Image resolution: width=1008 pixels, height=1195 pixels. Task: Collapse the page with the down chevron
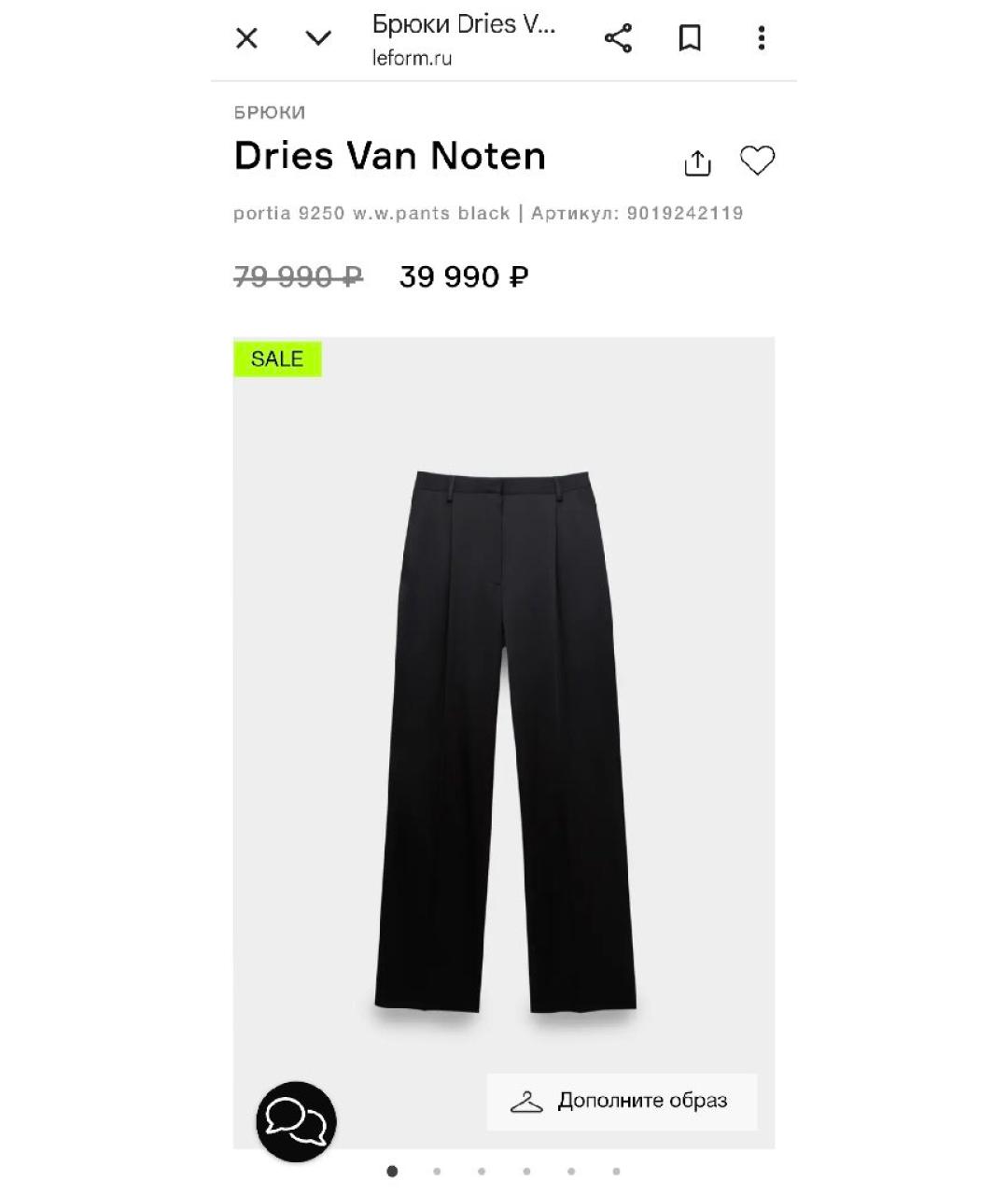point(318,37)
